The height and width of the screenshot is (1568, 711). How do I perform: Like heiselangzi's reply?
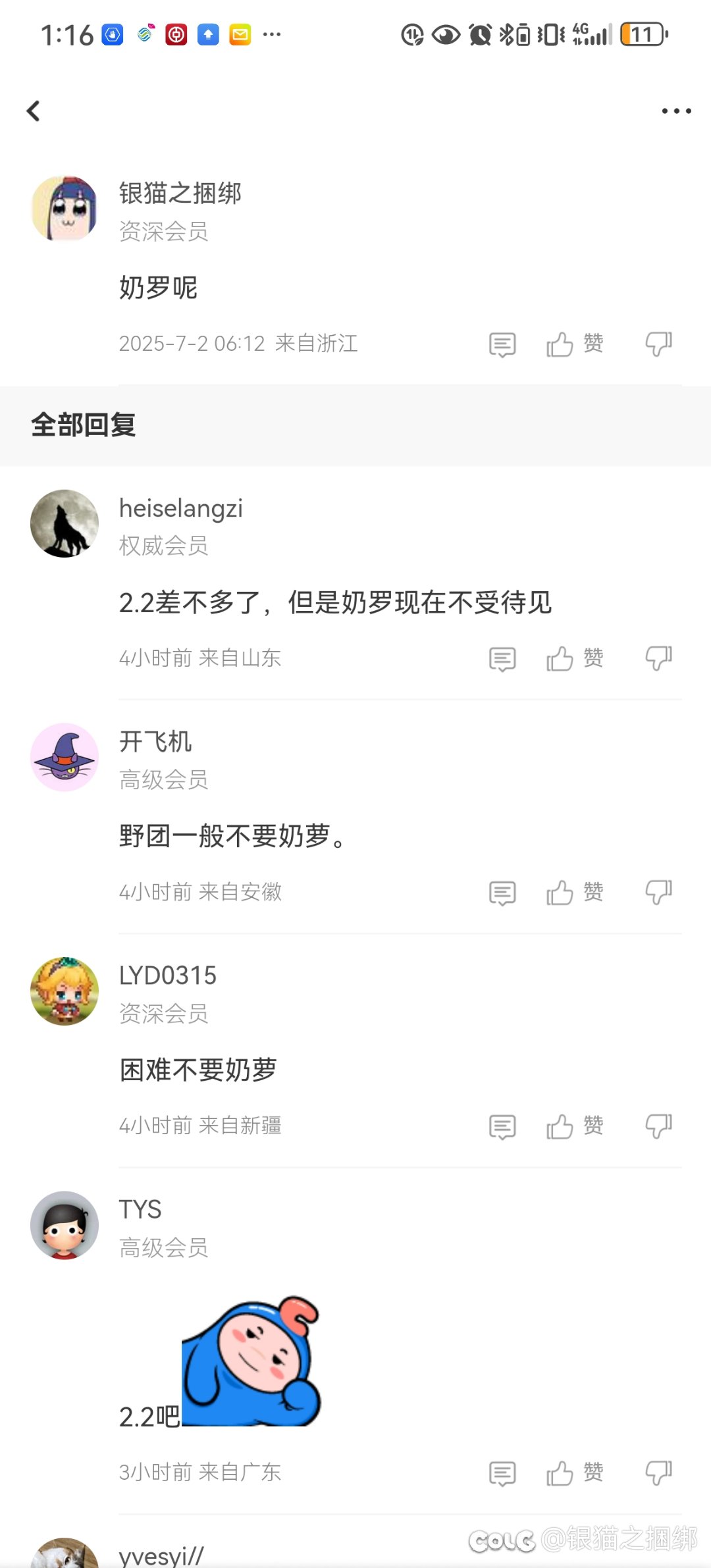pos(575,658)
